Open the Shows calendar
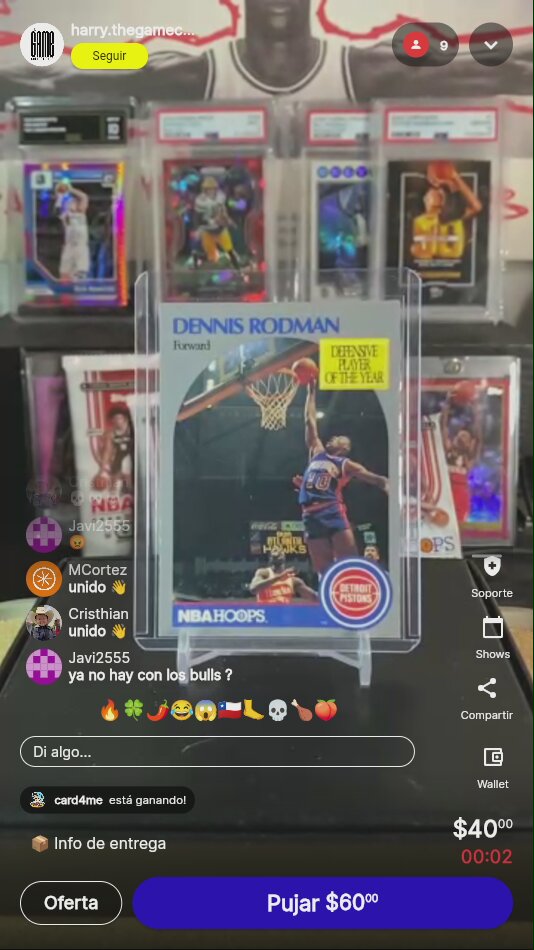This screenshot has height=950, width=534. tap(492, 638)
